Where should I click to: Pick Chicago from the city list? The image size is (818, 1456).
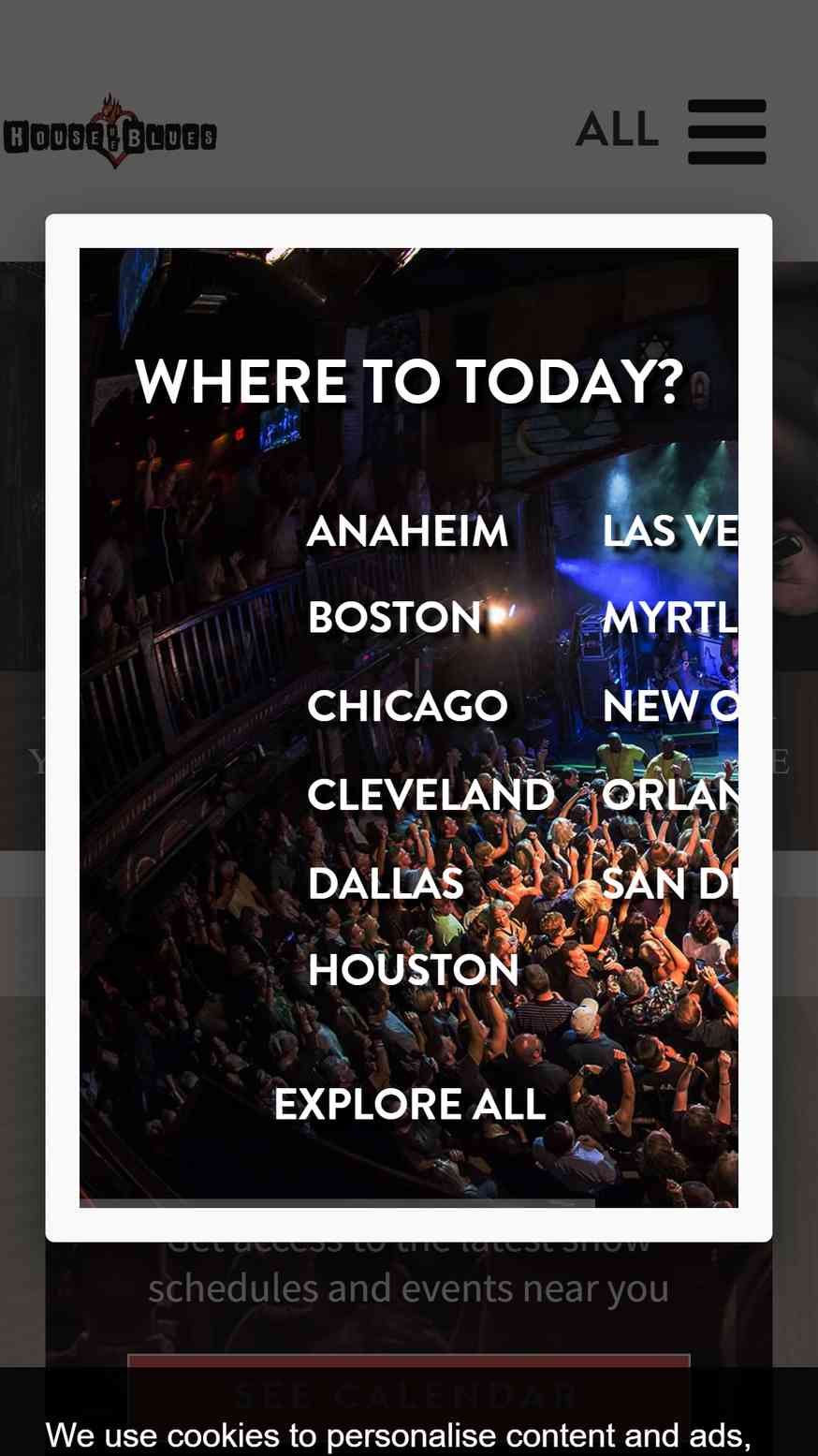(x=407, y=706)
